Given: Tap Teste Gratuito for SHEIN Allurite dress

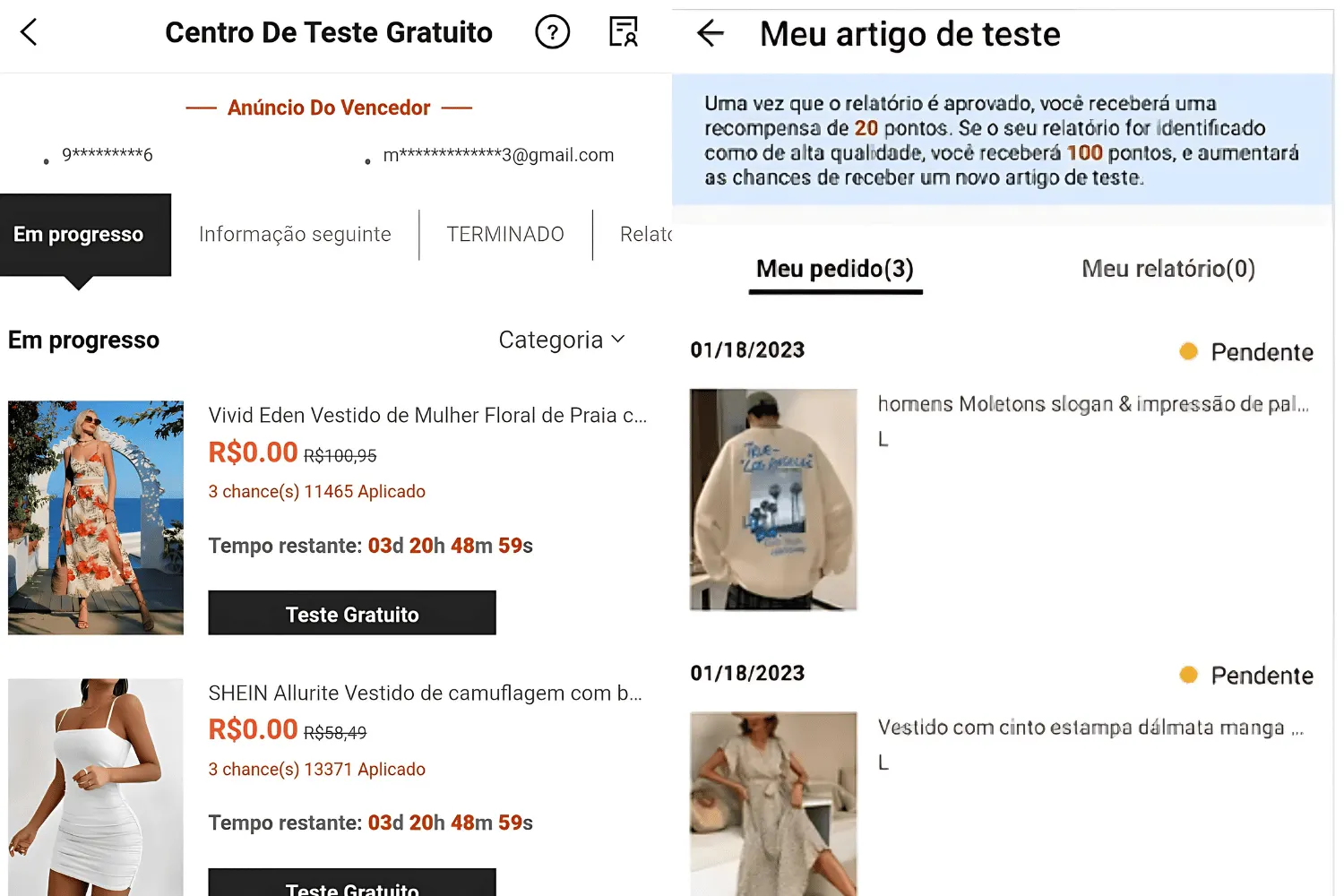Looking at the screenshot, I should pos(352,885).
